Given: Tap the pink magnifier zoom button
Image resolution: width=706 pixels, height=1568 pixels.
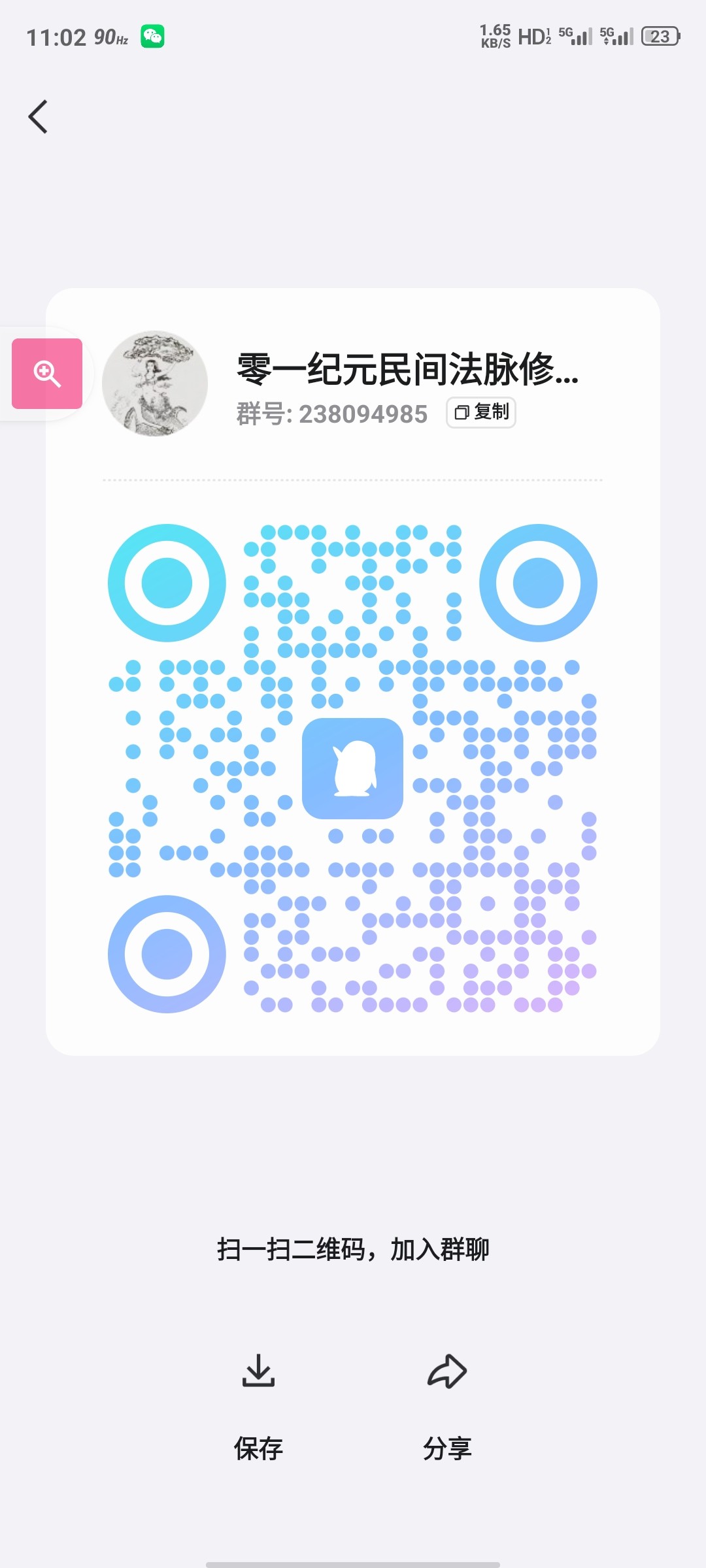Looking at the screenshot, I should [47, 374].
